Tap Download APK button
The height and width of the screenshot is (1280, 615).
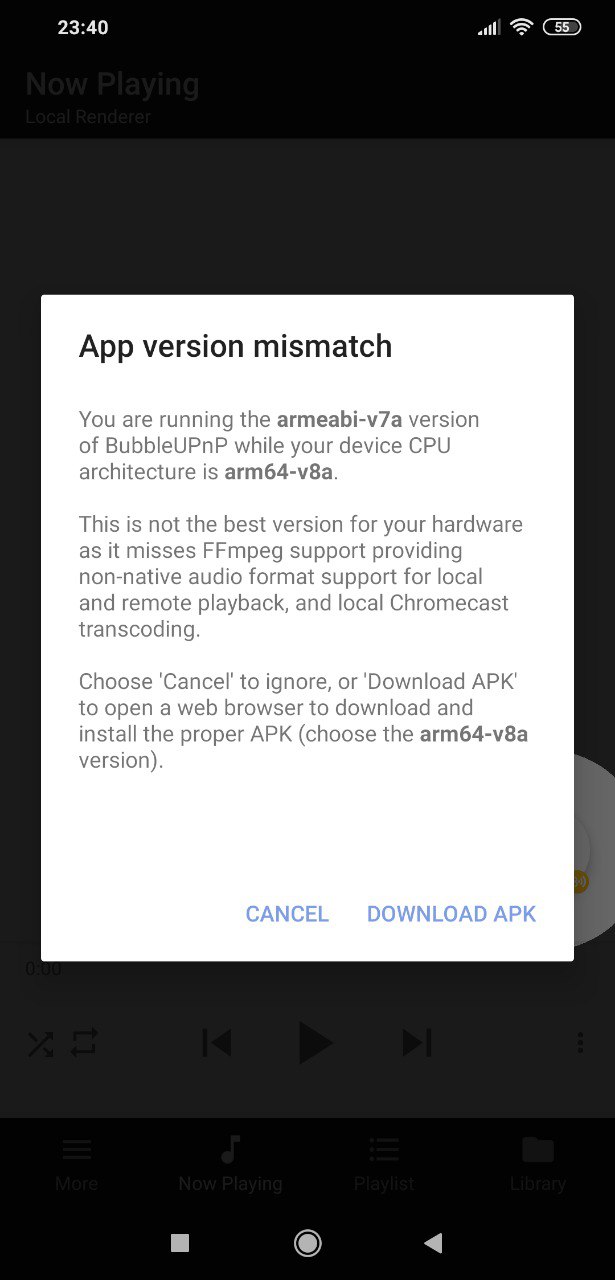pos(451,914)
